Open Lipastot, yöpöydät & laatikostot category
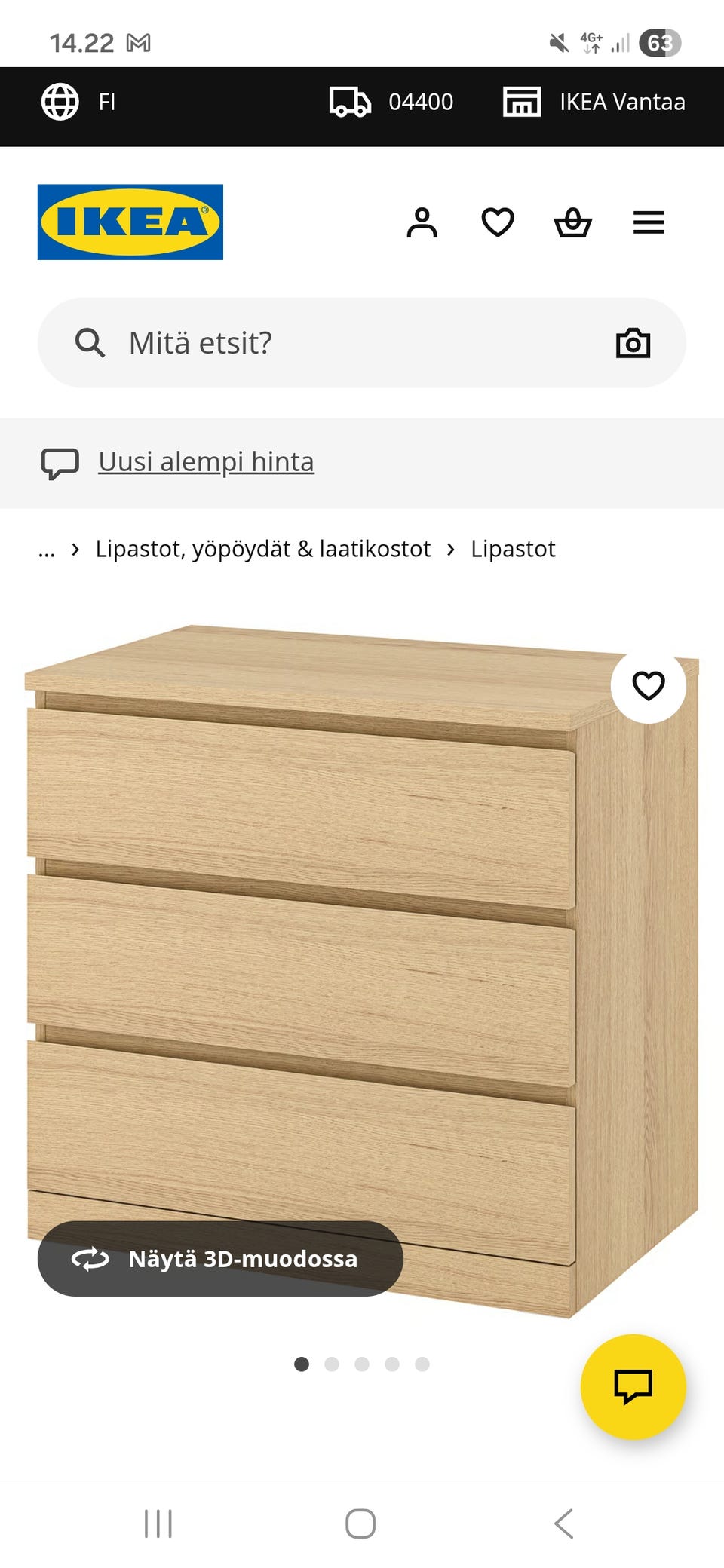 point(262,549)
